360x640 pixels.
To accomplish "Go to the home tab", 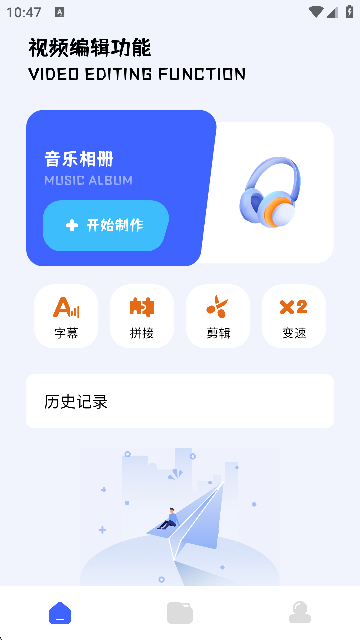I will (x=60, y=613).
